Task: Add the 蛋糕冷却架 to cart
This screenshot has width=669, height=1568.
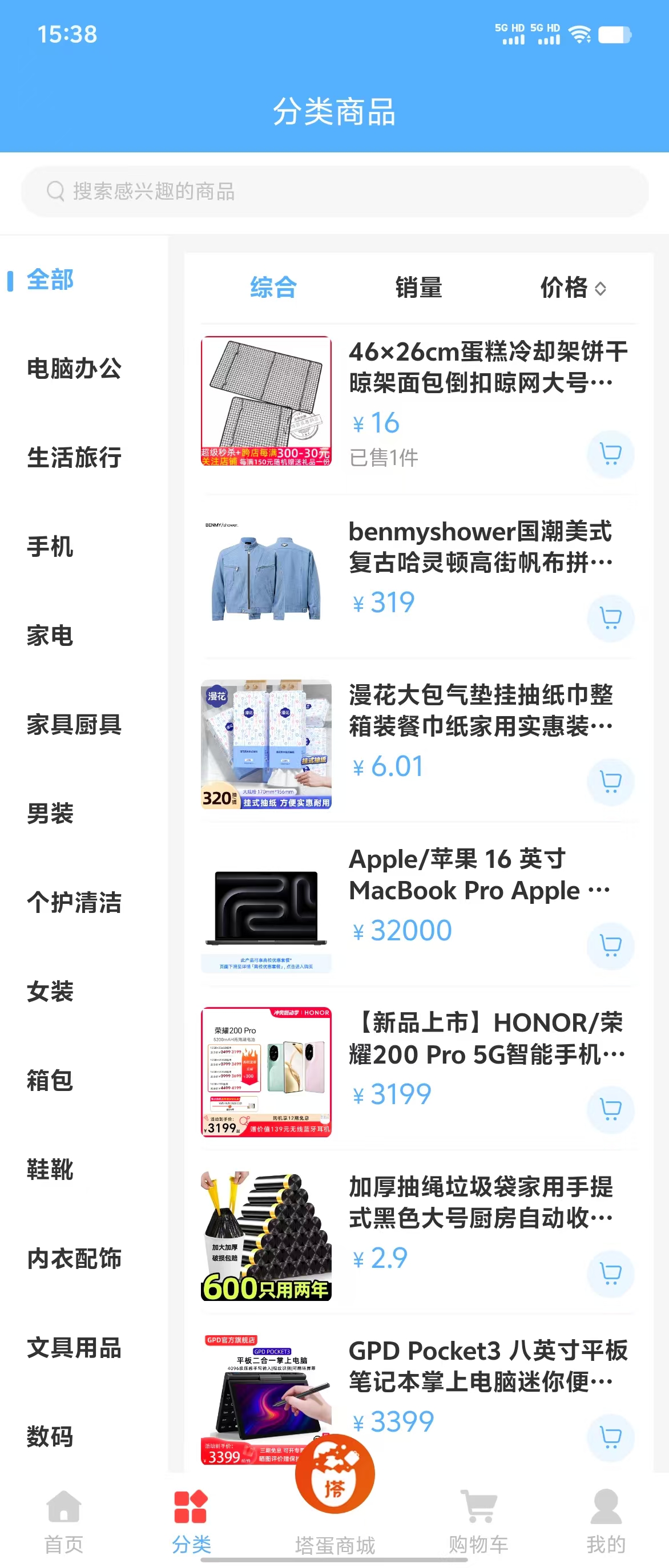Action: click(611, 454)
